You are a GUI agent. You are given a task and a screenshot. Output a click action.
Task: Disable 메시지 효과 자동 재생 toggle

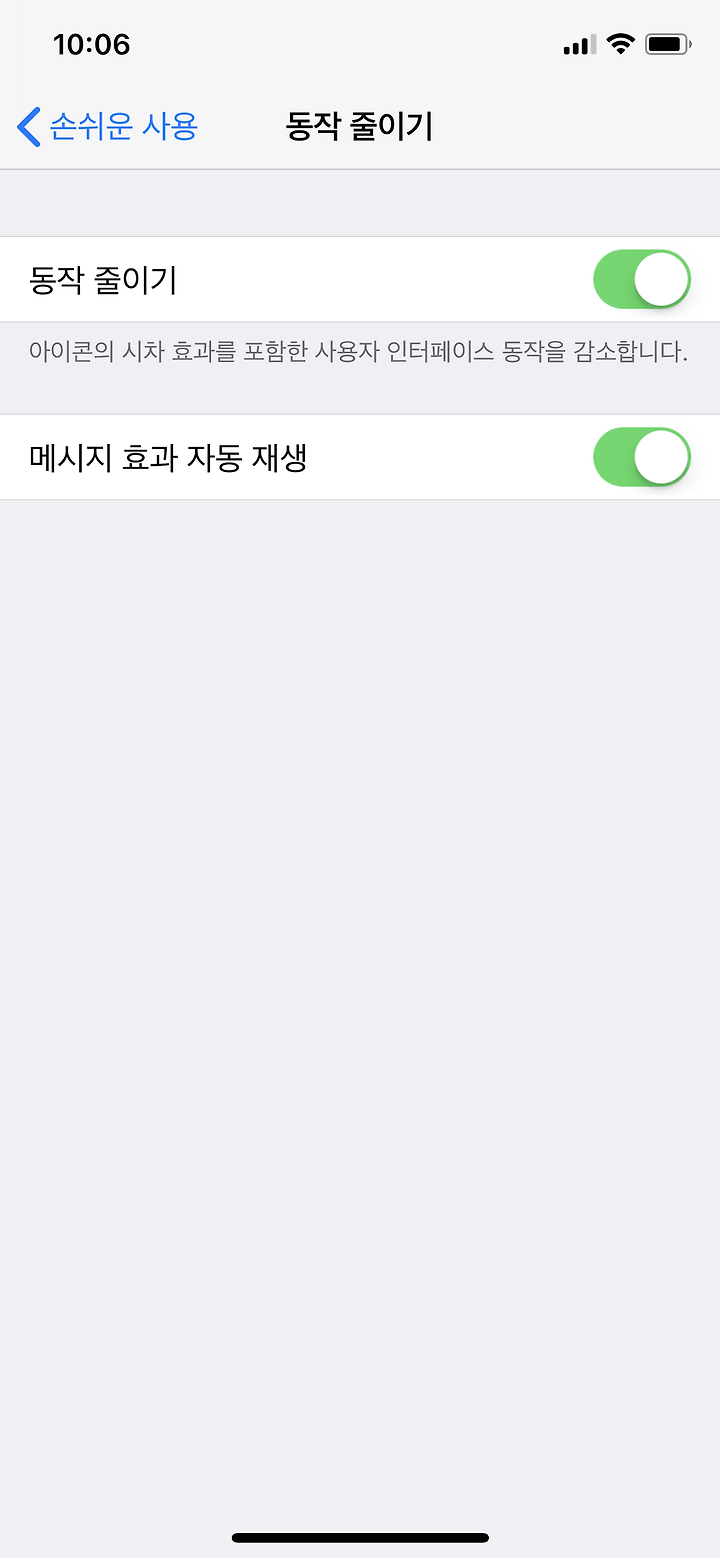point(642,457)
